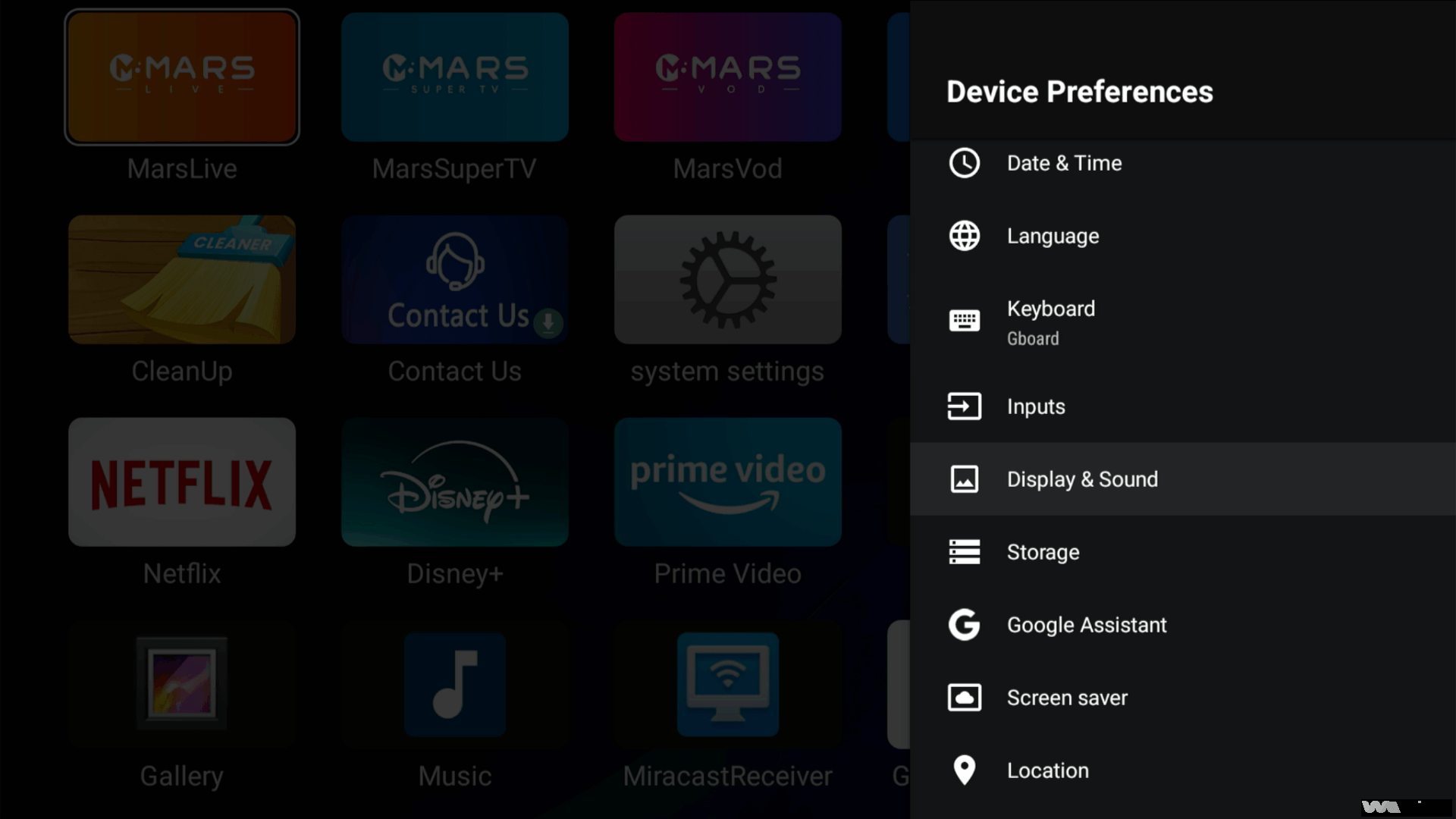Open Keyboard settings showing Gboard
This screenshot has width=1456, height=819.
click(1051, 322)
